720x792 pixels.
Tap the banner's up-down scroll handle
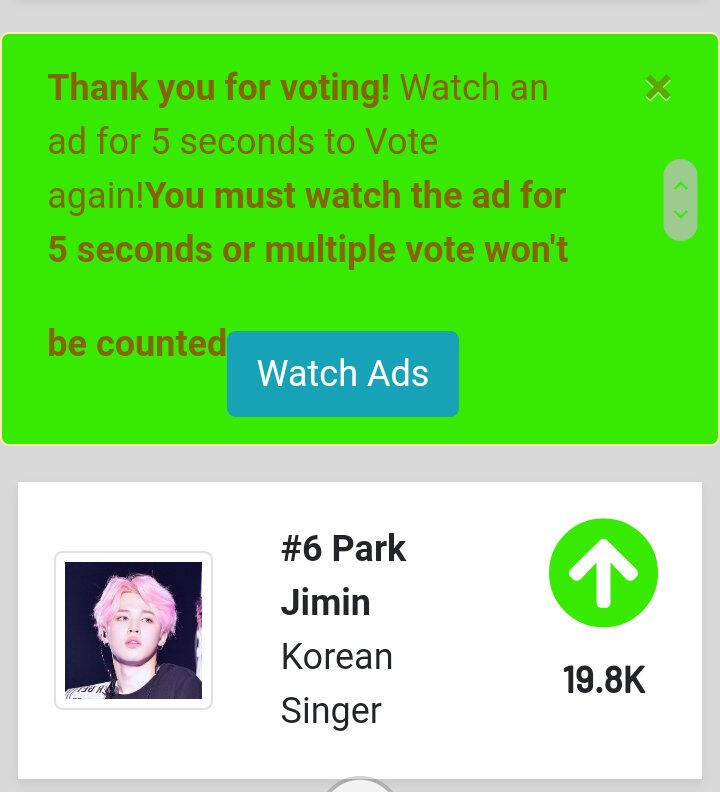(x=680, y=200)
